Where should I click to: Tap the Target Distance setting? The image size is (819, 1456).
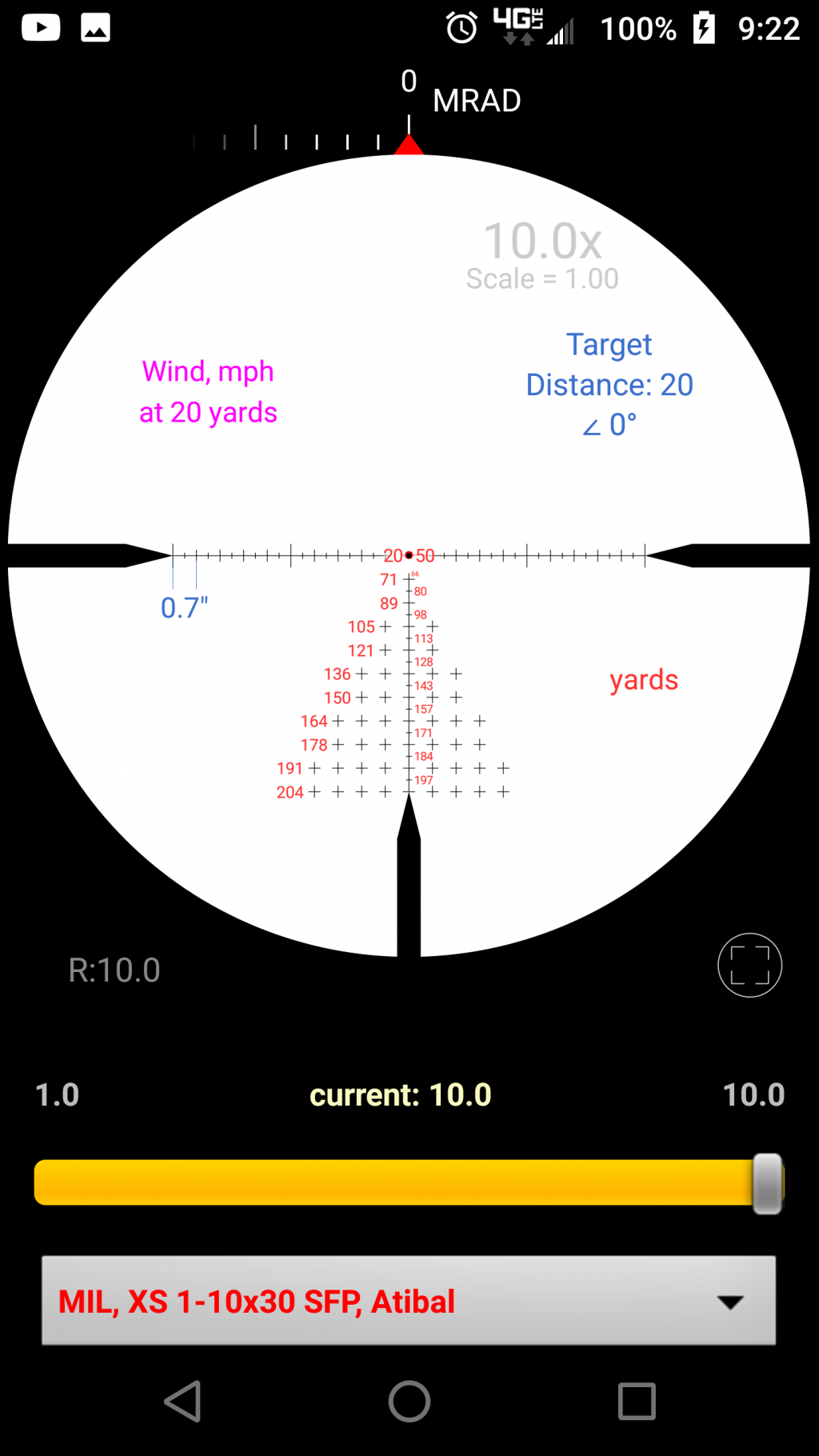(x=609, y=384)
